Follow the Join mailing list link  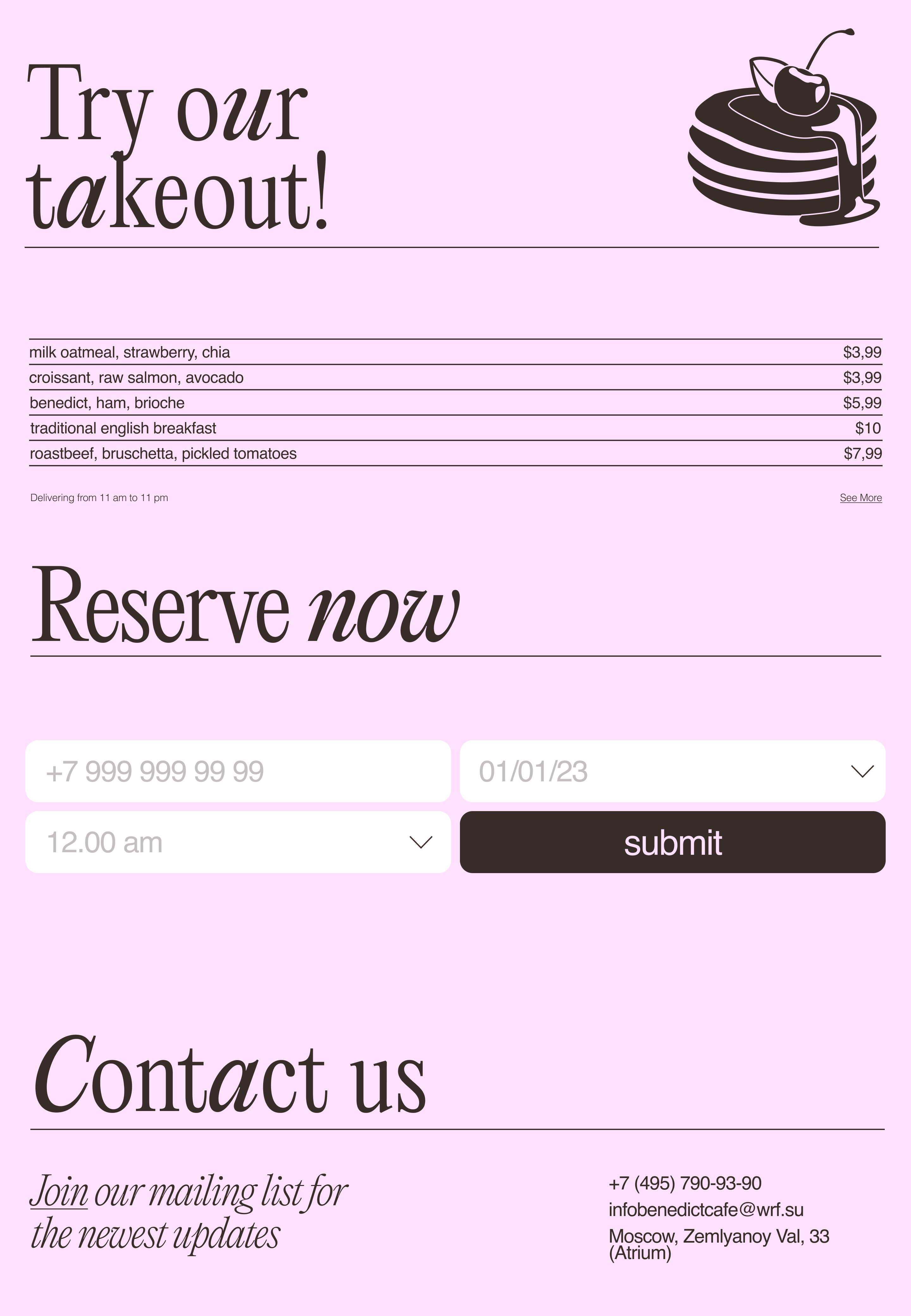click(59, 1192)
